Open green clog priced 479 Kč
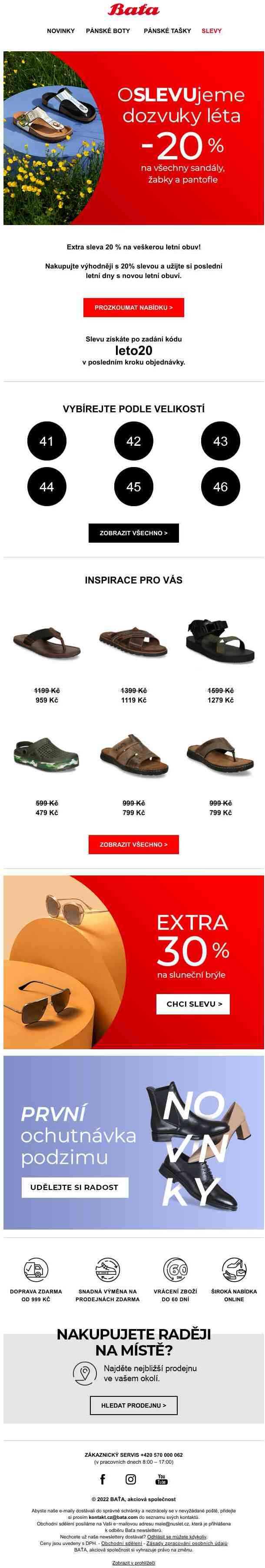Image resolution: width=265 pixels, height=1568 pixels. [x=47, y=755]
